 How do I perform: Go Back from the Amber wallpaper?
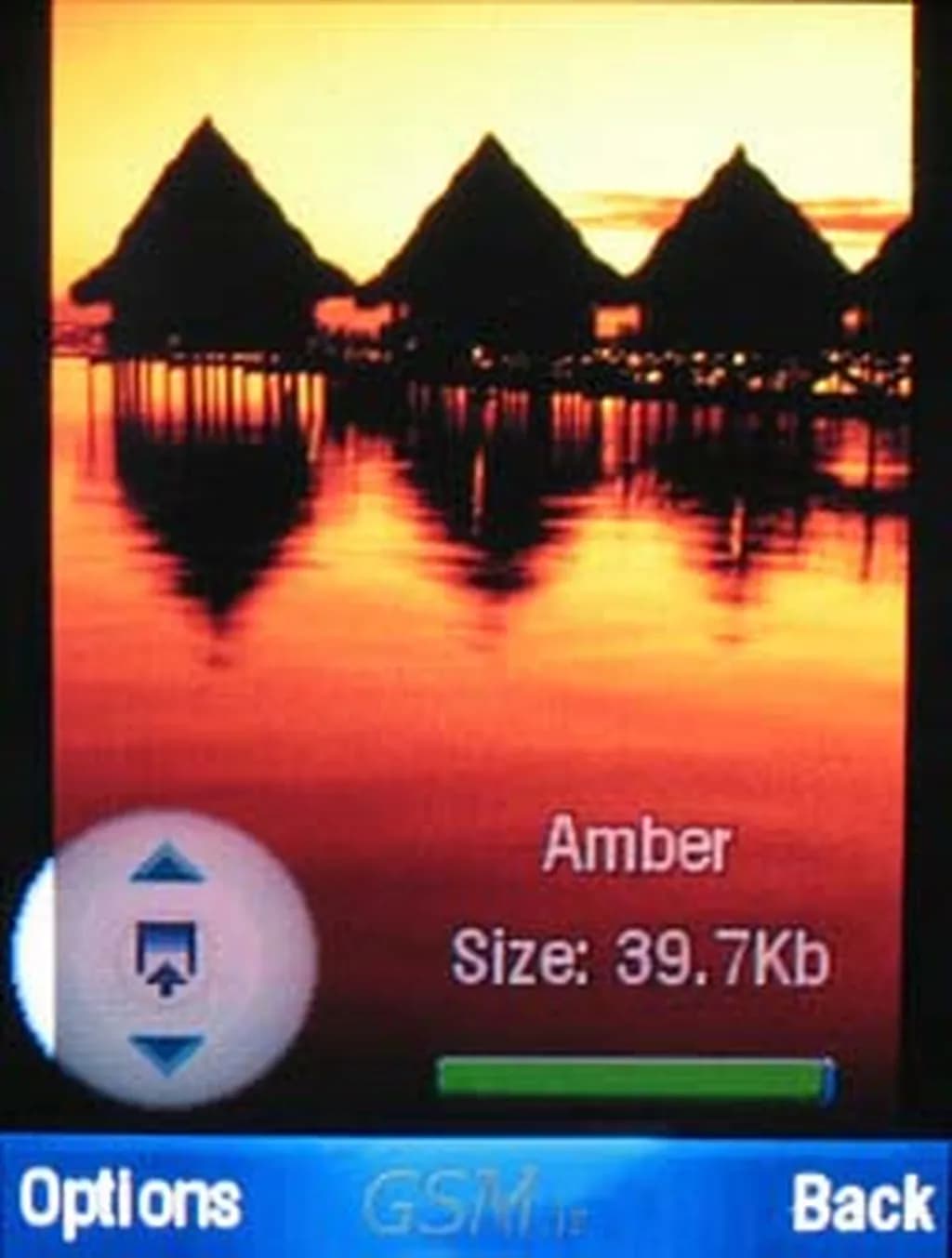(862, 1202)
